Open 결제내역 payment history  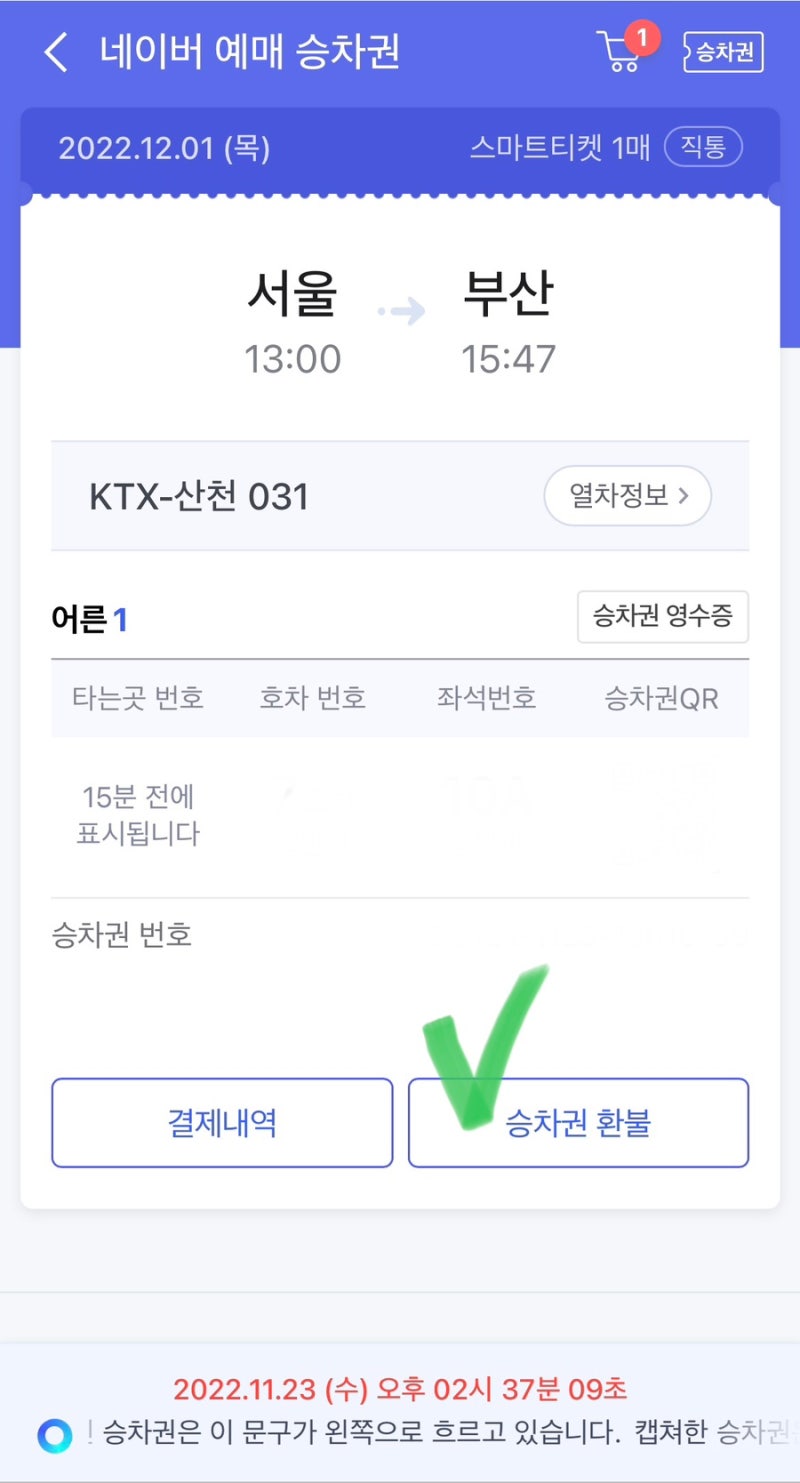click(221, 1122)
